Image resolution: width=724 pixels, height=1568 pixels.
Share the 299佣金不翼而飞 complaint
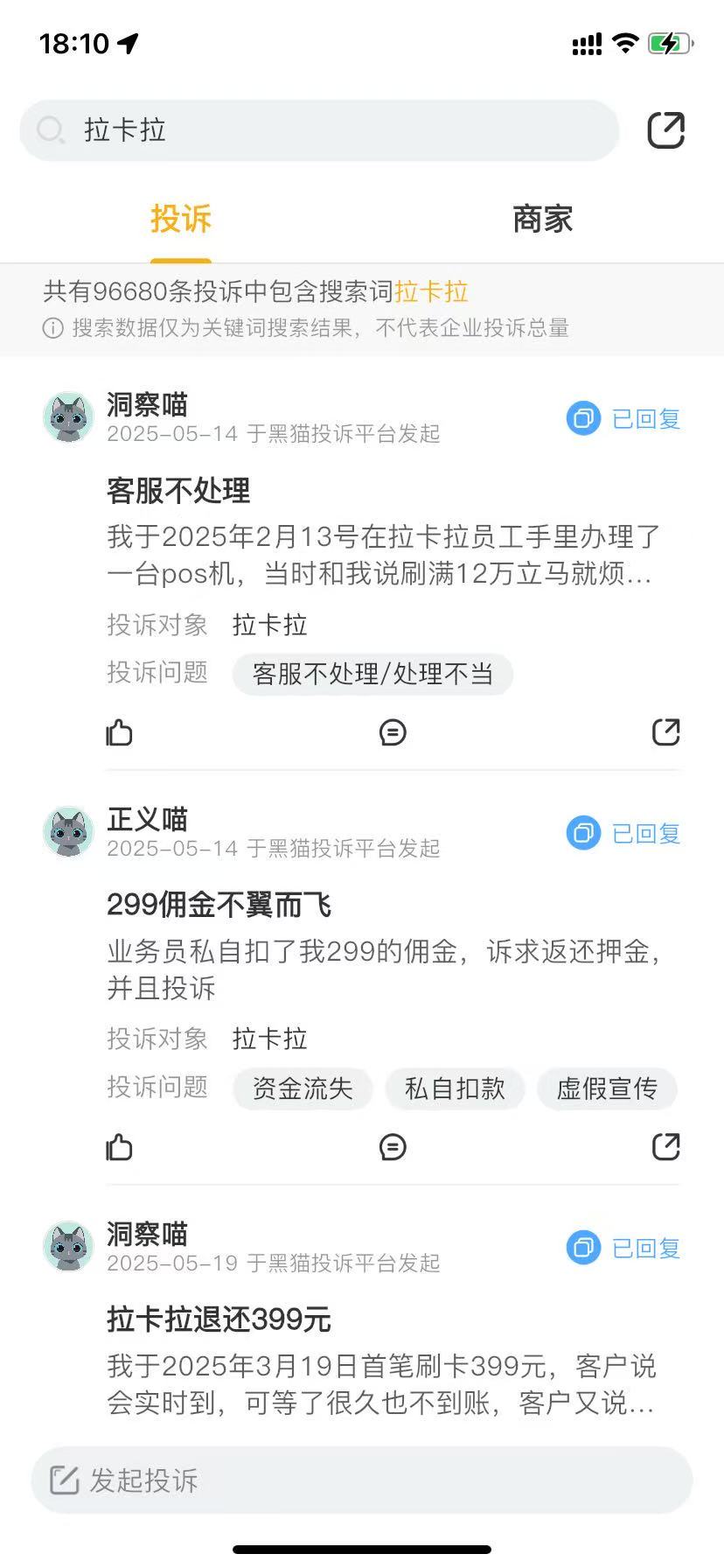(665, 1147)
